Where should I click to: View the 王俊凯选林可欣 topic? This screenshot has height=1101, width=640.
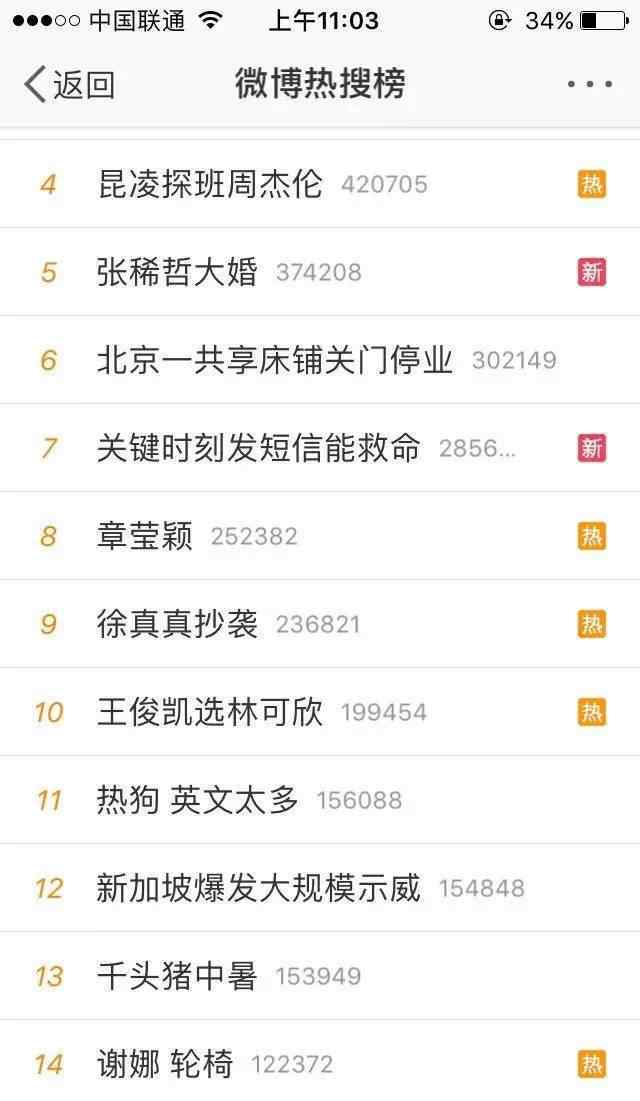point(320,712)
